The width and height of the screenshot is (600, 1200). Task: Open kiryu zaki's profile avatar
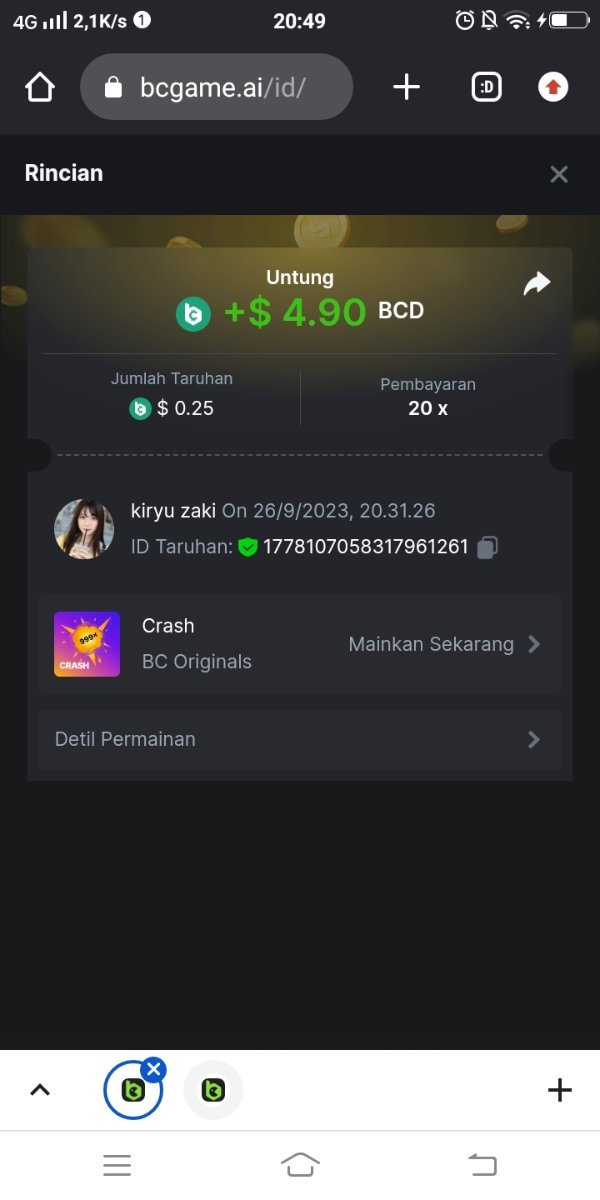84,530
